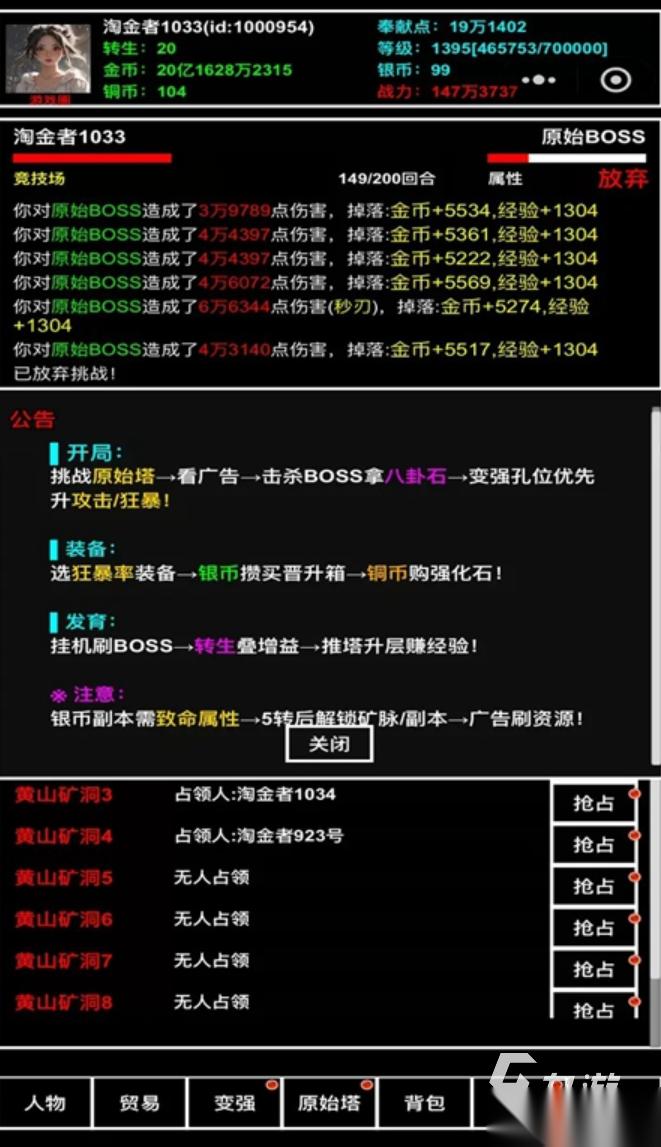Close the 公告 announcement panel
The height and width of the screenshot is (1147, 661).
[x=329, y=744]
